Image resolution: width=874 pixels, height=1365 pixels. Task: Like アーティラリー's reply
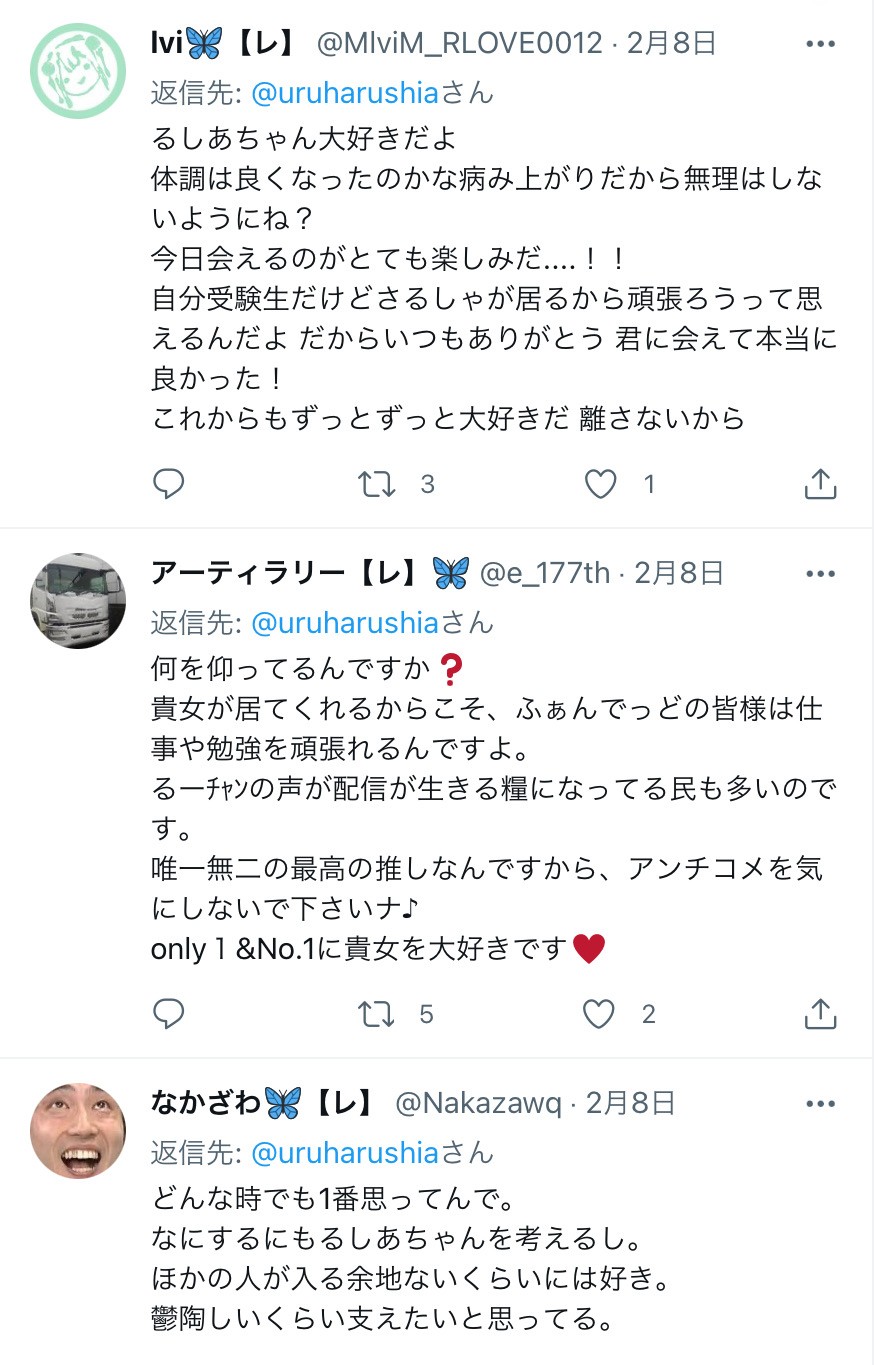pyautogui.click(x=599, y=1015)
